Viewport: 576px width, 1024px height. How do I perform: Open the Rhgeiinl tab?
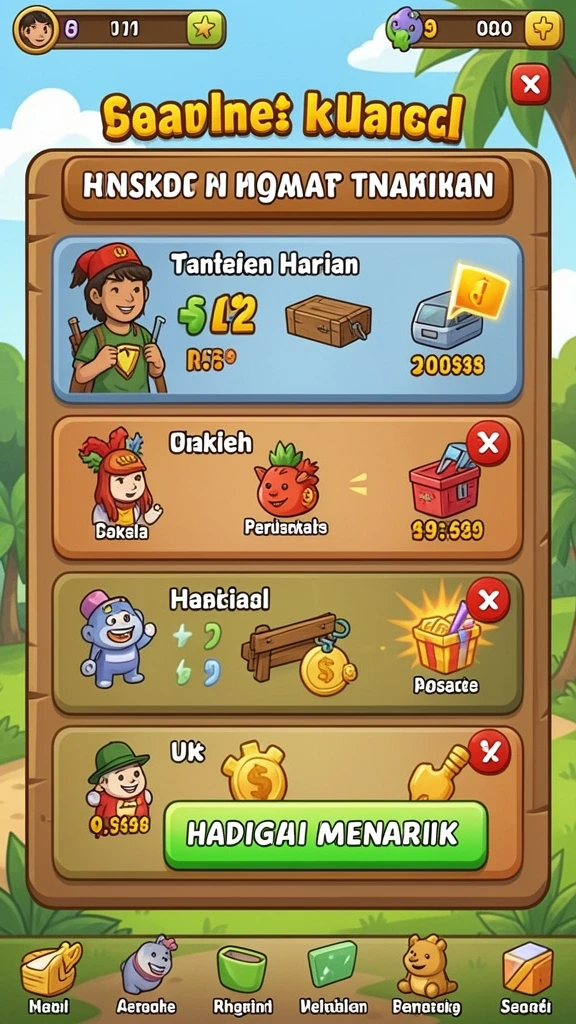pos(242,977)
